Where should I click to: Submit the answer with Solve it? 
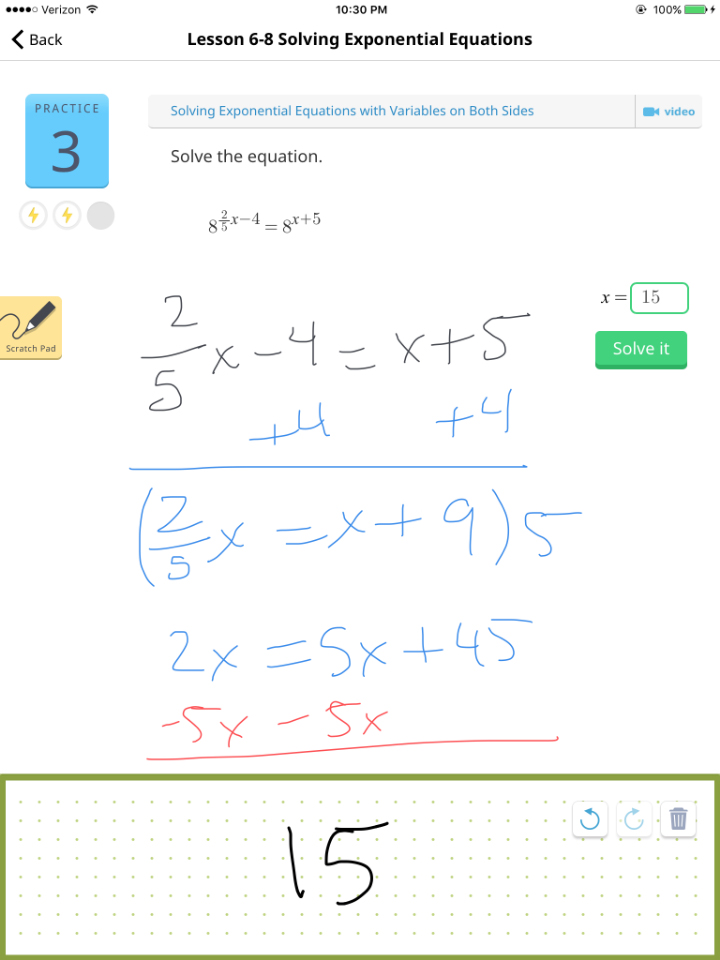[640, 349]
